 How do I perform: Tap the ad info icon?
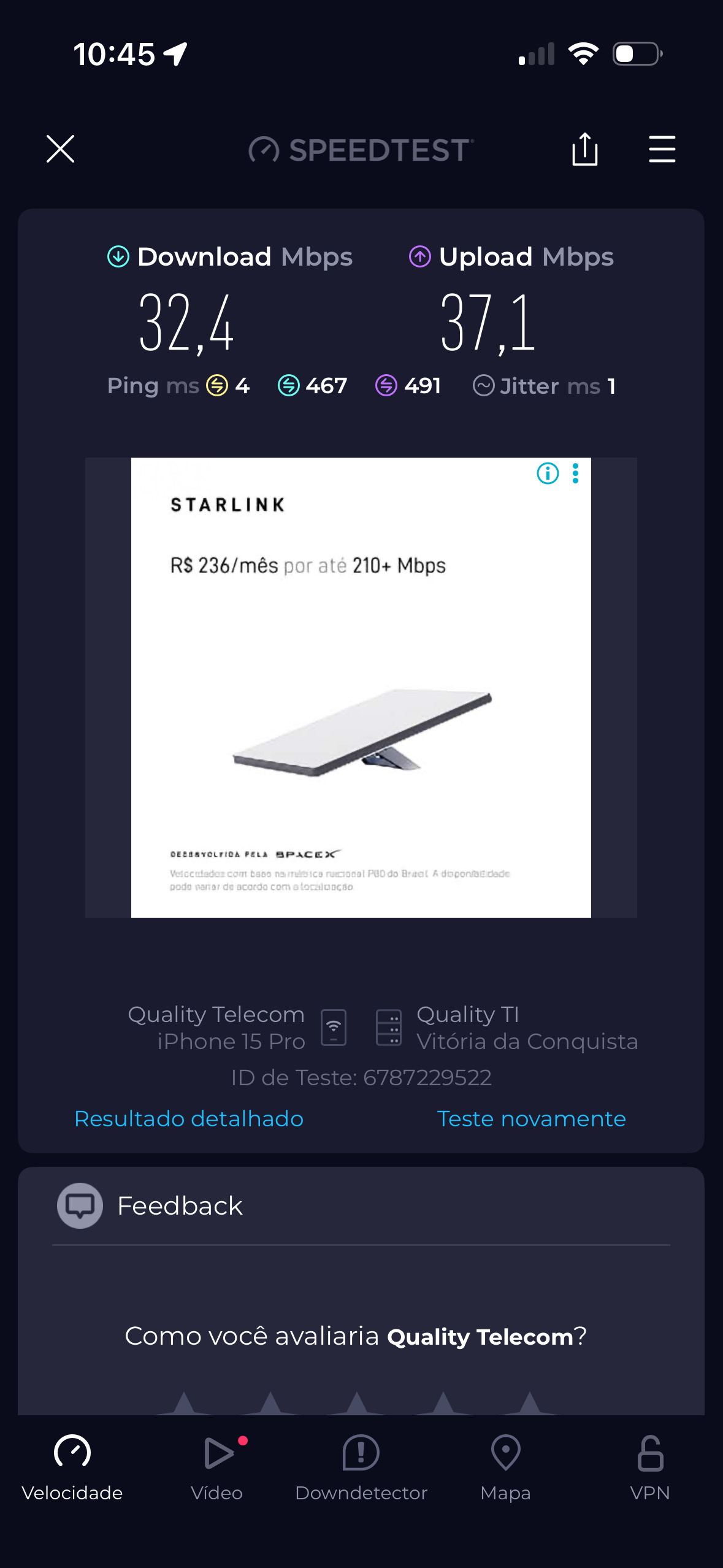pos(548,473)
